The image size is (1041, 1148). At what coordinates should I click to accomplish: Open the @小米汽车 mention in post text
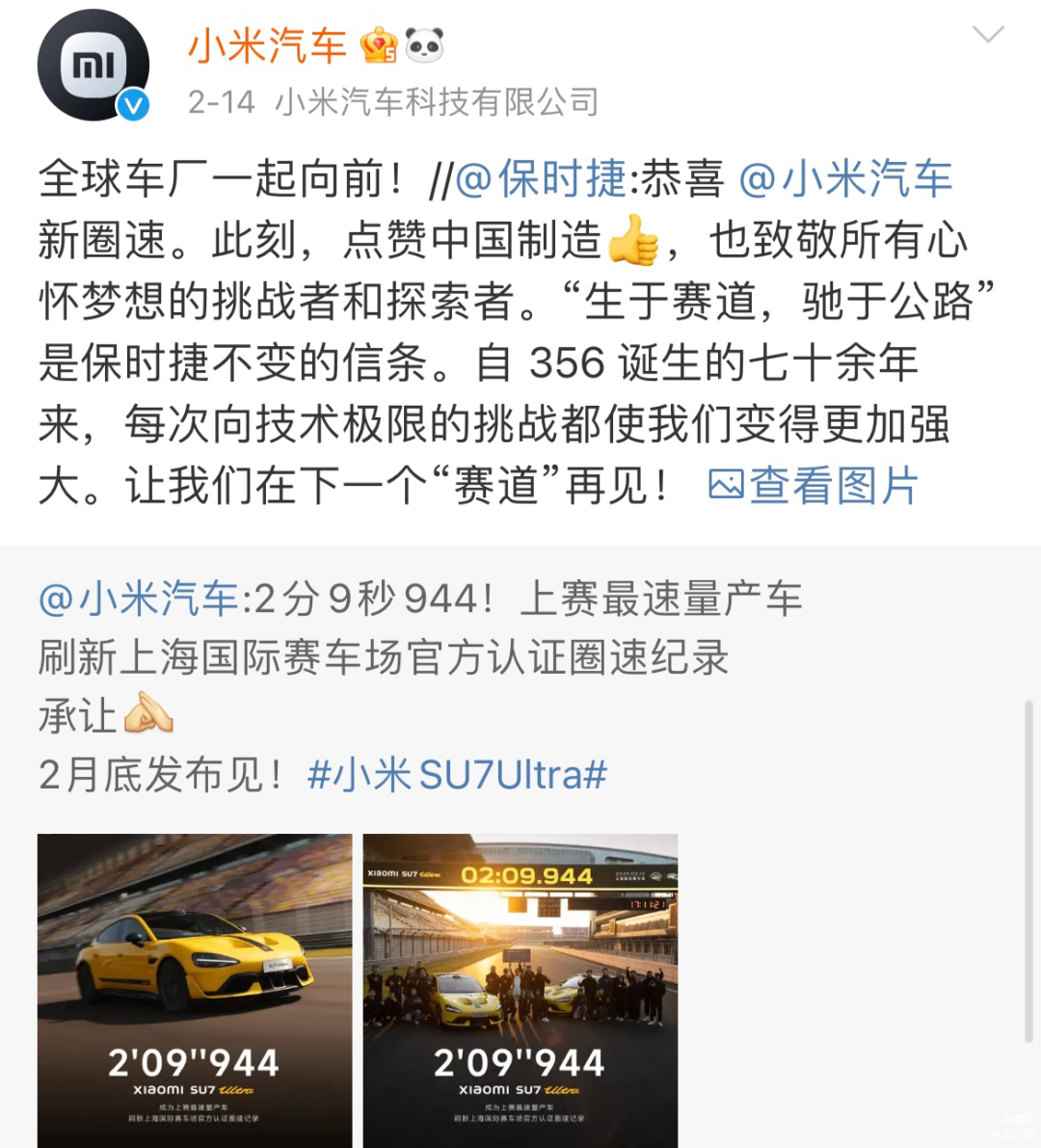845,179
